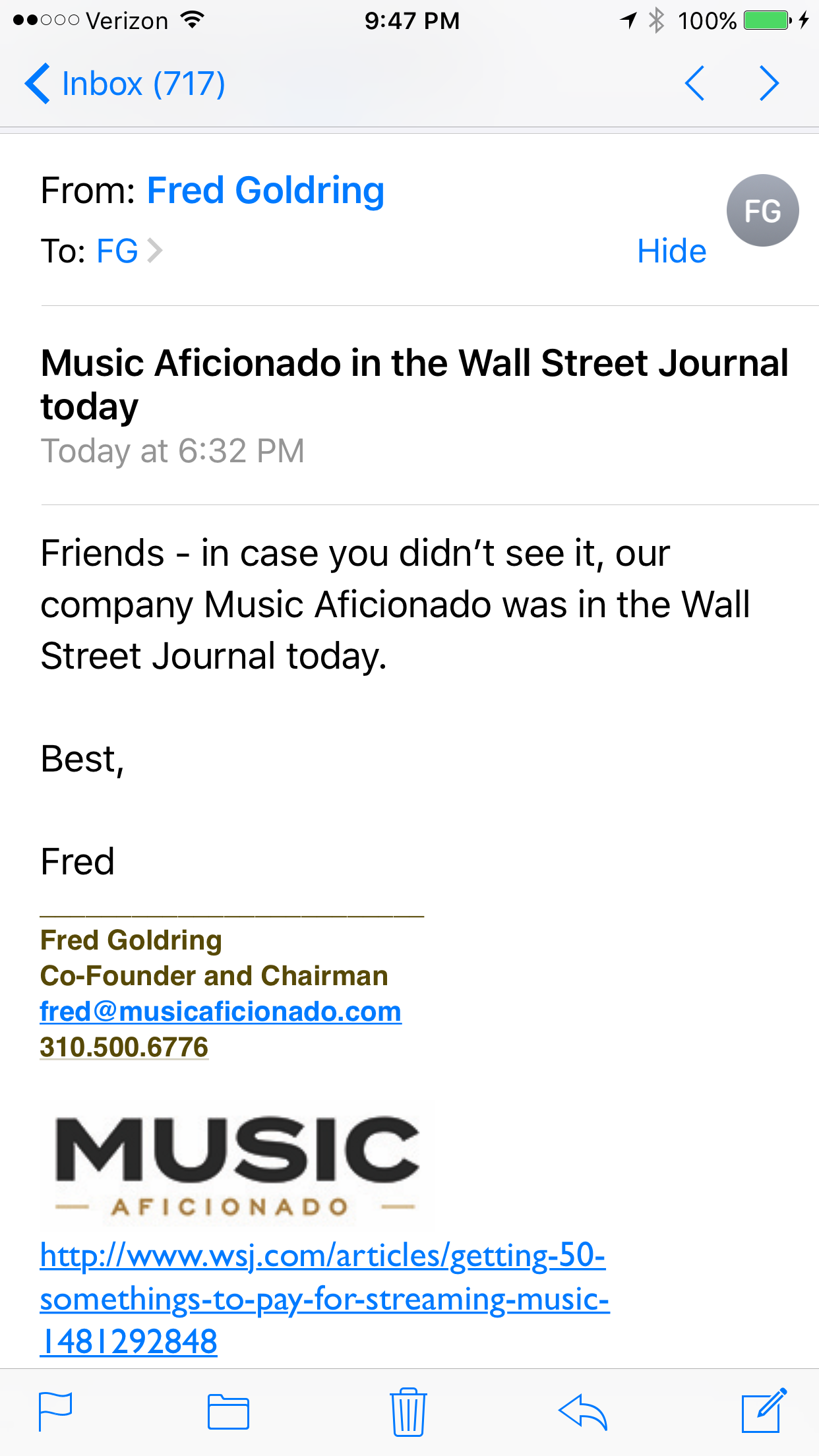Reply to this email
The height and width of the screenshot is (1456, 819).
[582, 1412]
